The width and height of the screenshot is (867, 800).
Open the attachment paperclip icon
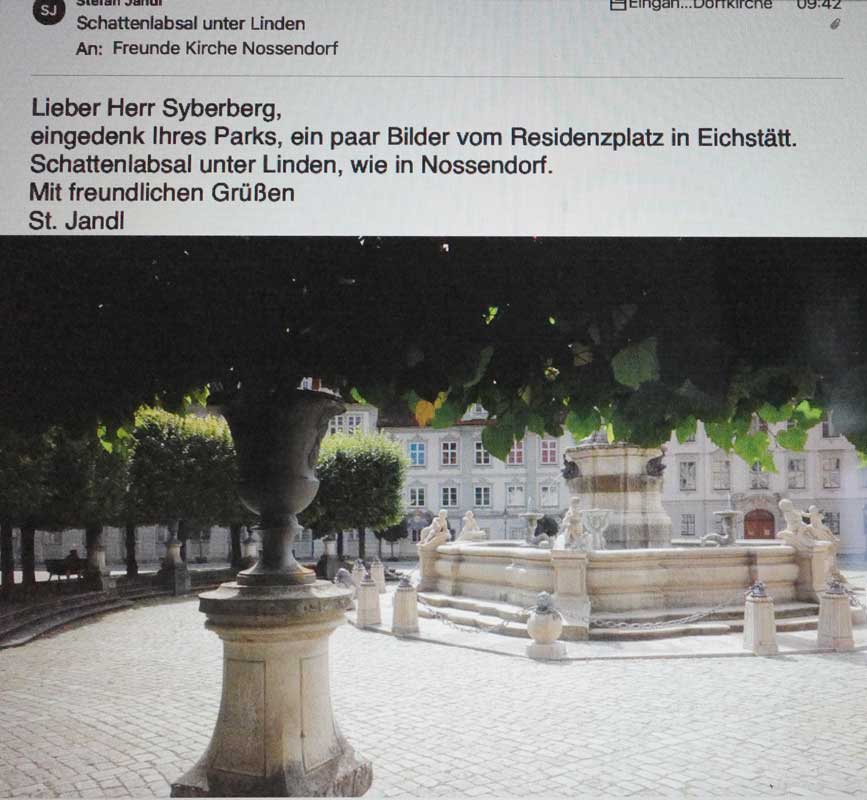[835, 23]
